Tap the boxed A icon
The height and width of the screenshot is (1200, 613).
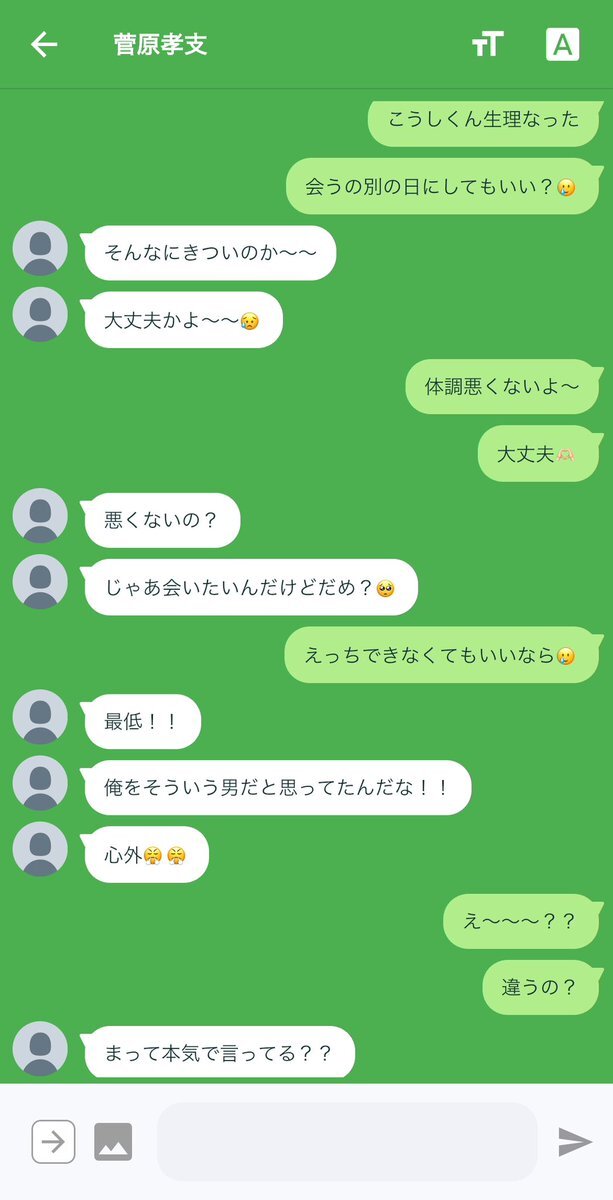click(563, 44)
